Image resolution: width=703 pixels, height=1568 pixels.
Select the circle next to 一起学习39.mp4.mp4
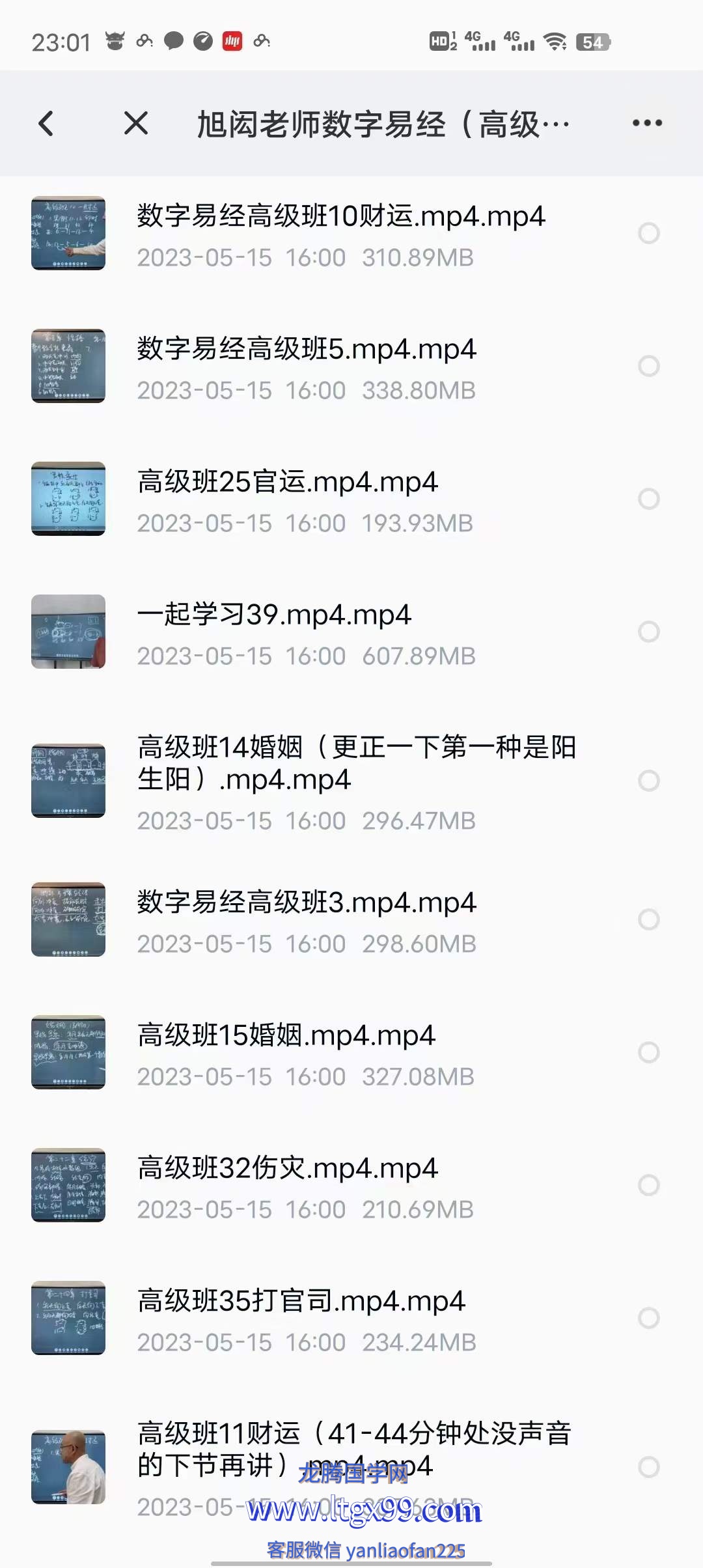[649, 632]
